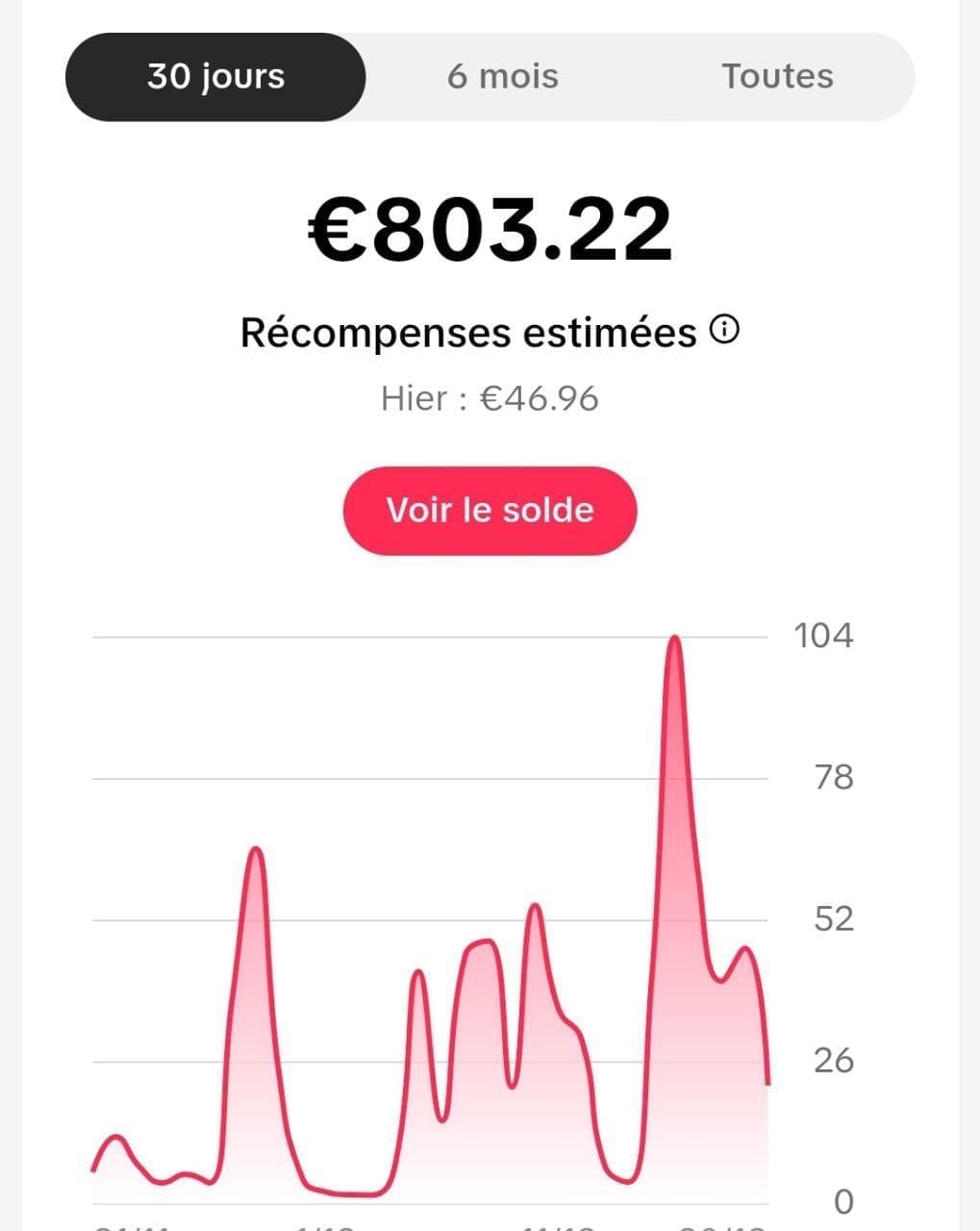This screenshot has height=1231, width=980.
Task: Open info icon beside Récompenses estimées
Action: [724, 331]
